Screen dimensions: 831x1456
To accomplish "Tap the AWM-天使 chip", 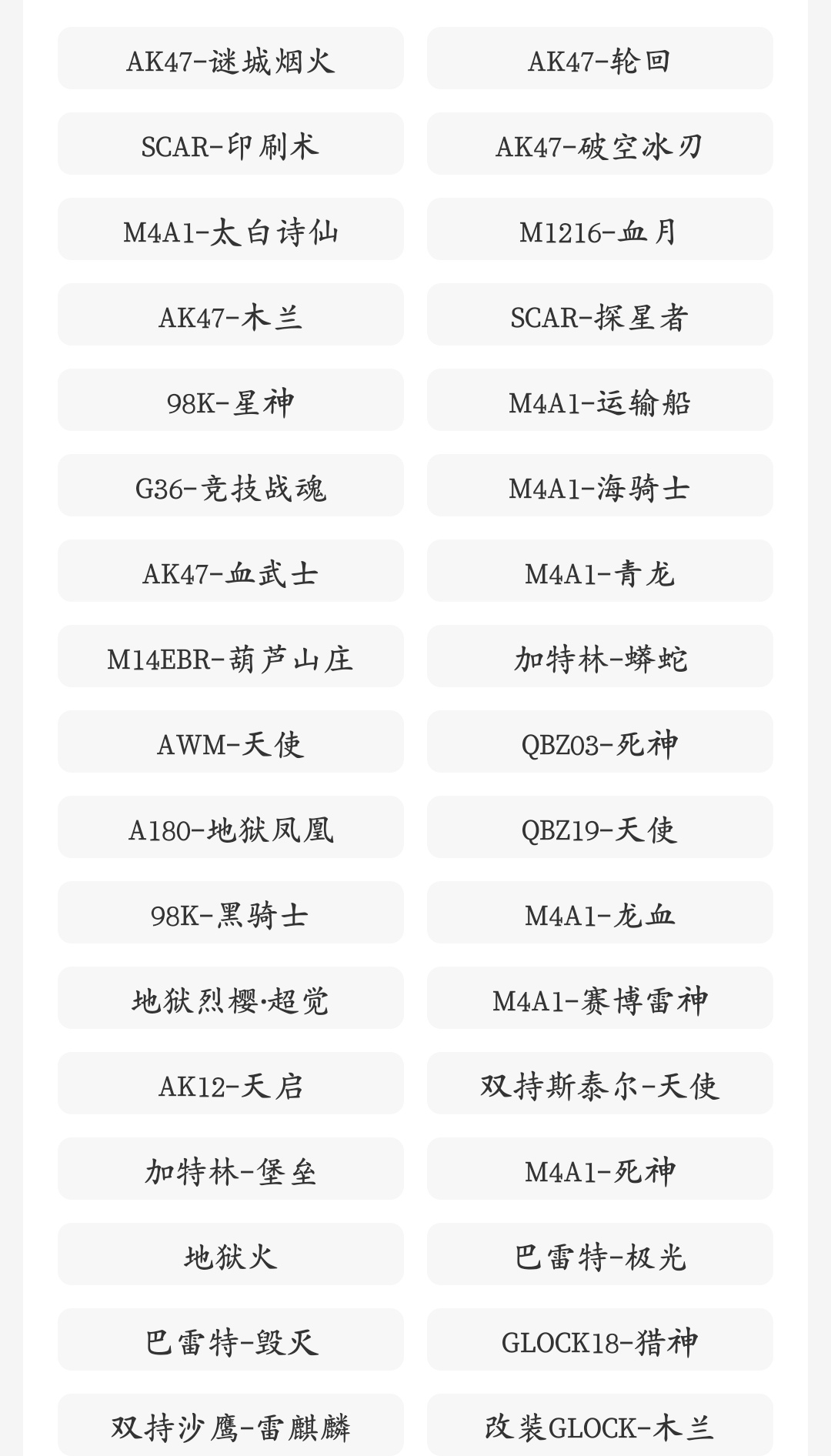I will pos(230,742).
